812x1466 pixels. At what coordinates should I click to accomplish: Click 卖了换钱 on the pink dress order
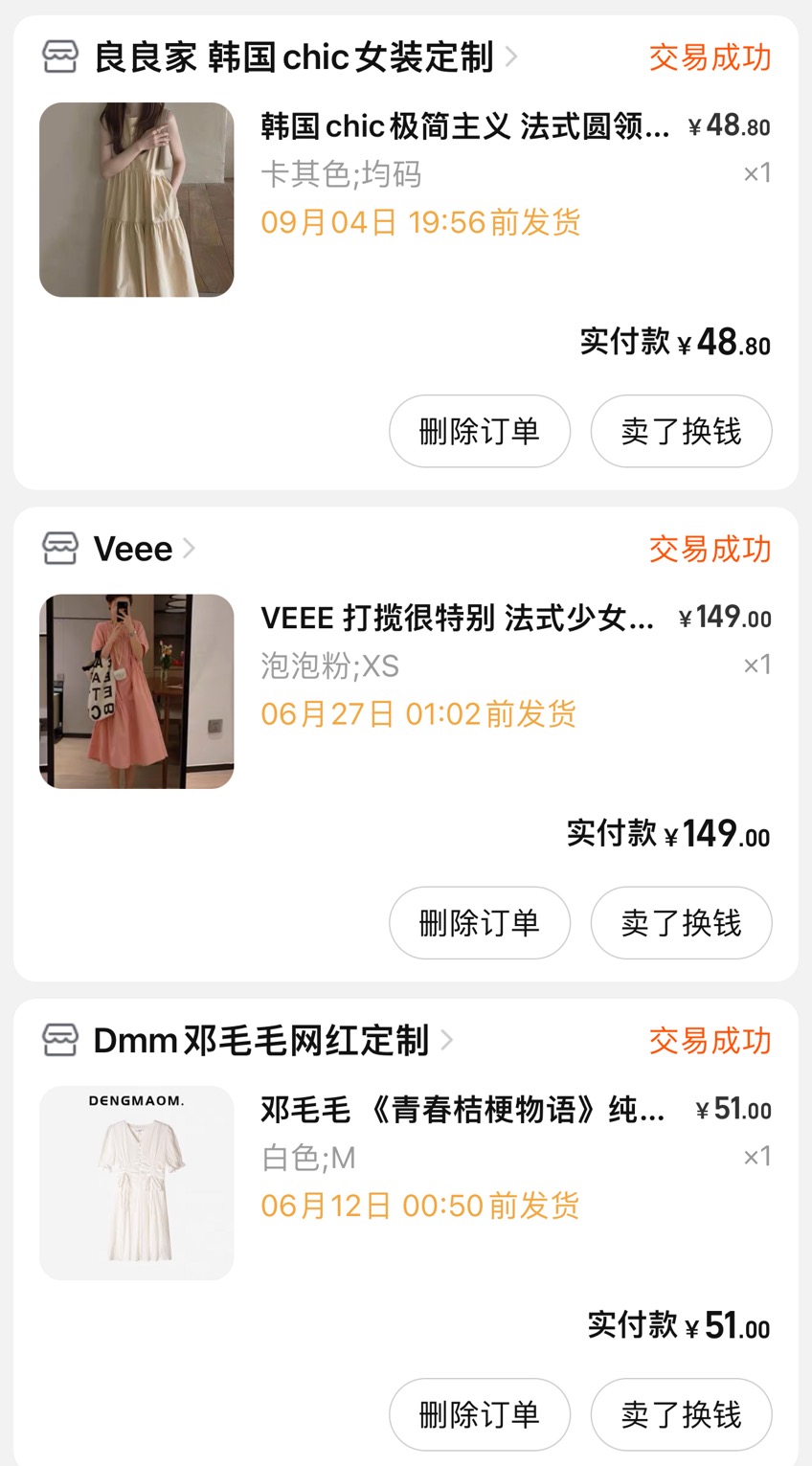[x=681, y=922]
